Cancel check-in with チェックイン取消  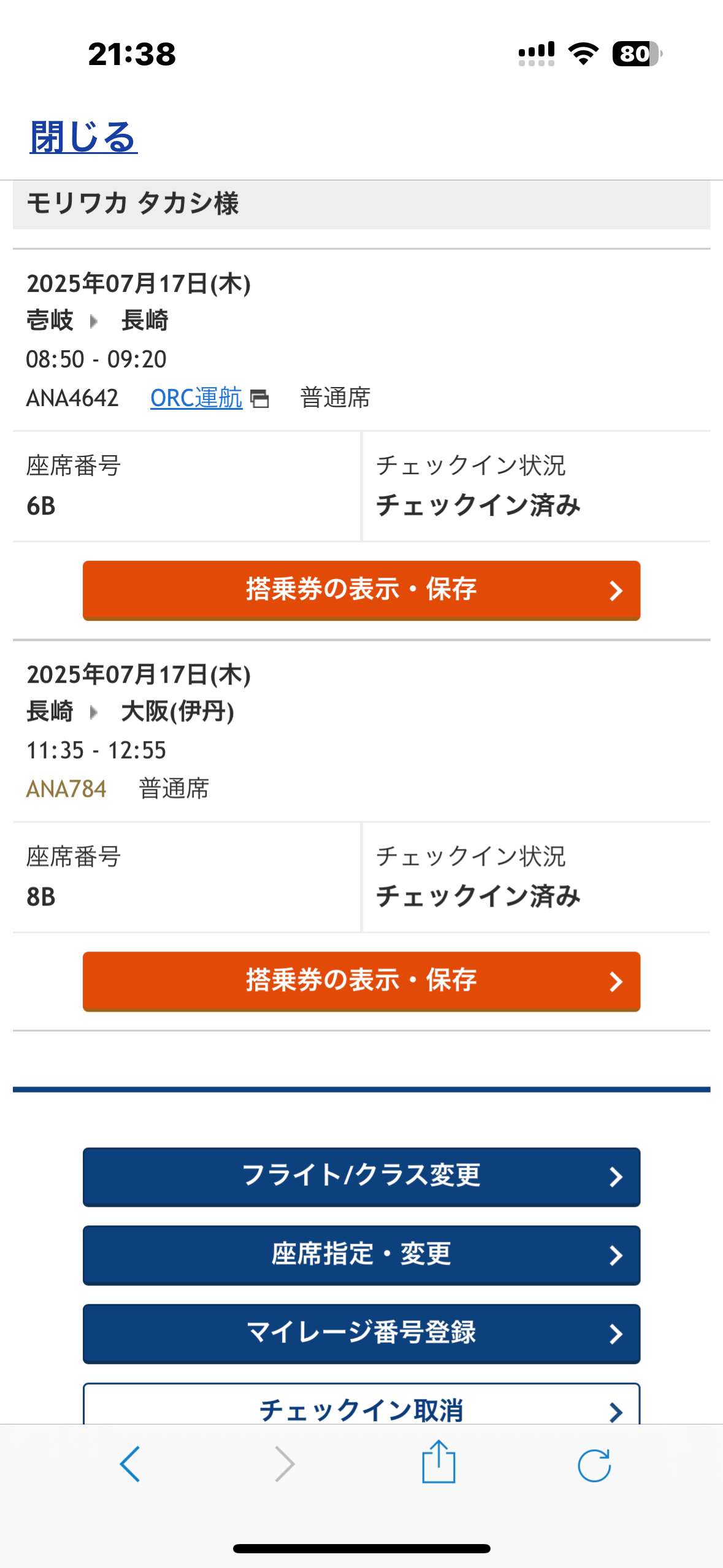(361, 1408)
